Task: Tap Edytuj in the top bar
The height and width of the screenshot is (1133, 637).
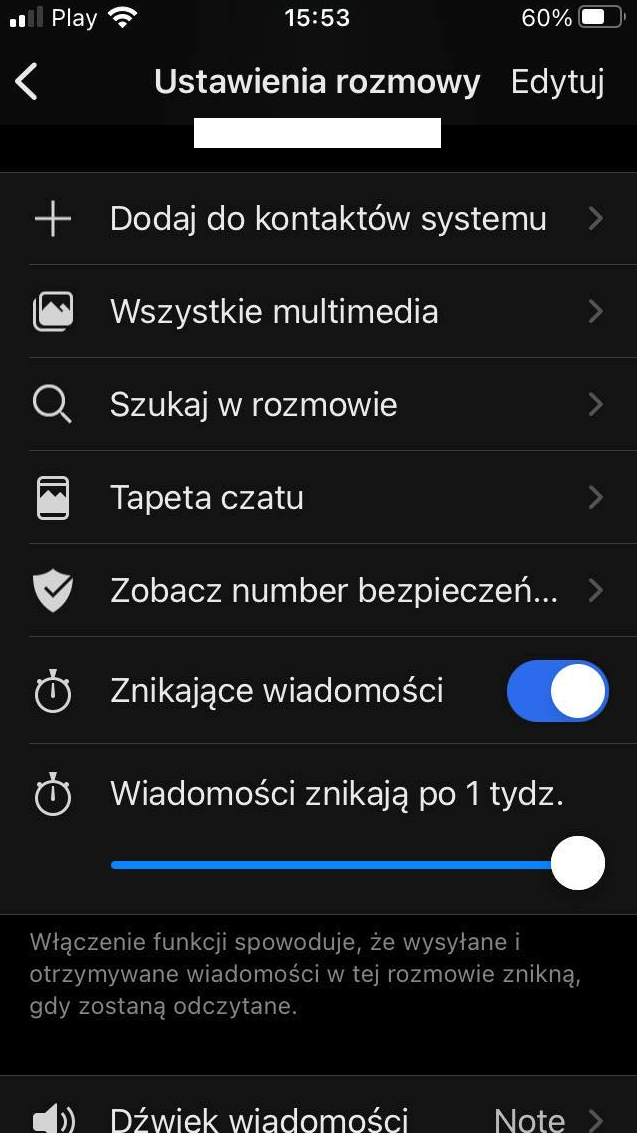Action: pyautogui.click(x=557, y=82)
